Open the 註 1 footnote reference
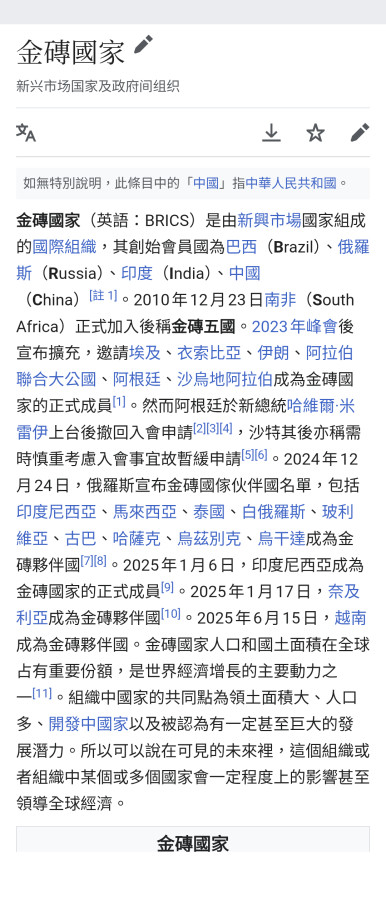386x900 pixels. pyautogui.click(x=103, y=296)
